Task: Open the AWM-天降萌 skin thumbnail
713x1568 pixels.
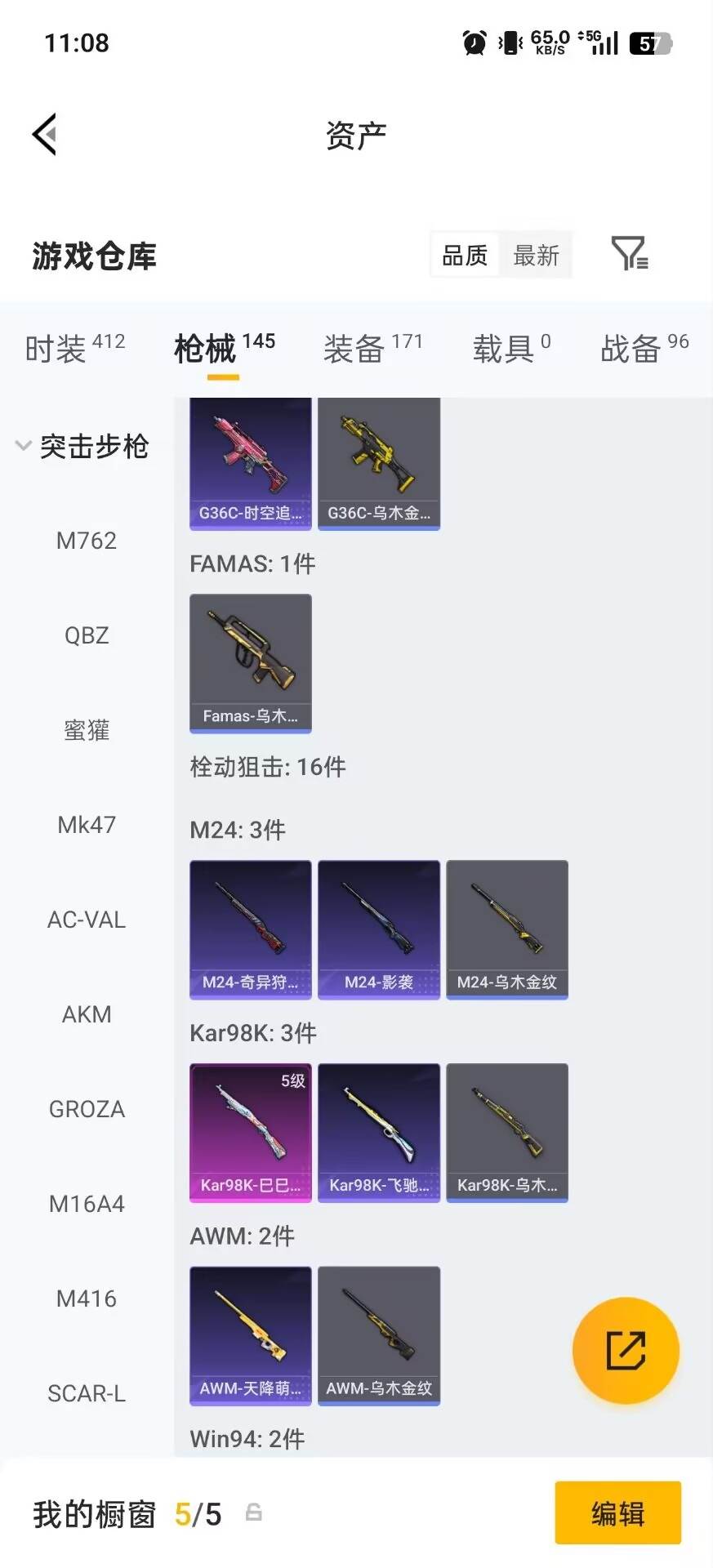Action: [x=250, y=1335]
